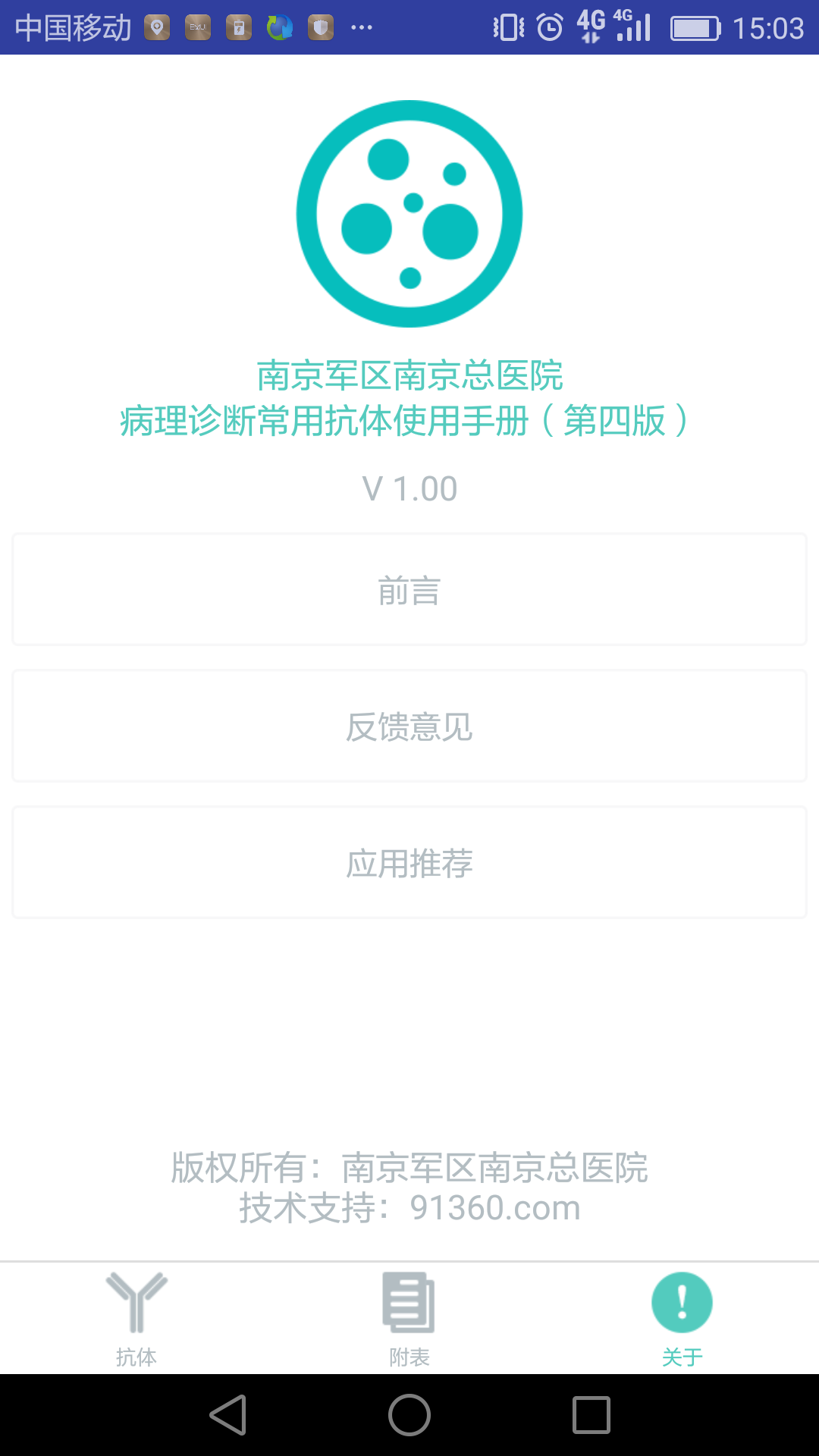Switch to the 抗体 tab
Viewport: 819px width, 1456px height.
point(136,1318)
